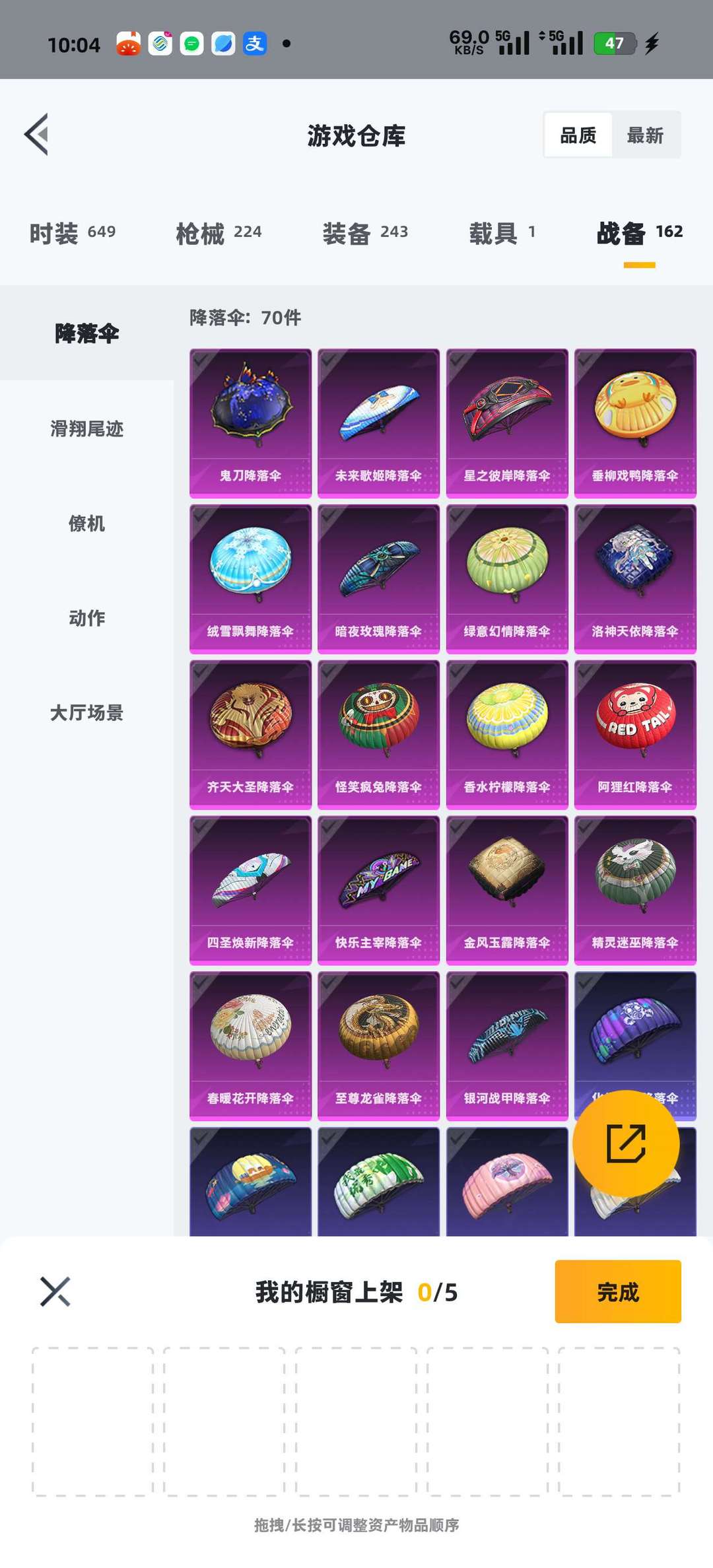Go back using the top-left arrow
This screenshot has width=713, height=1568.
pos(37,135)
